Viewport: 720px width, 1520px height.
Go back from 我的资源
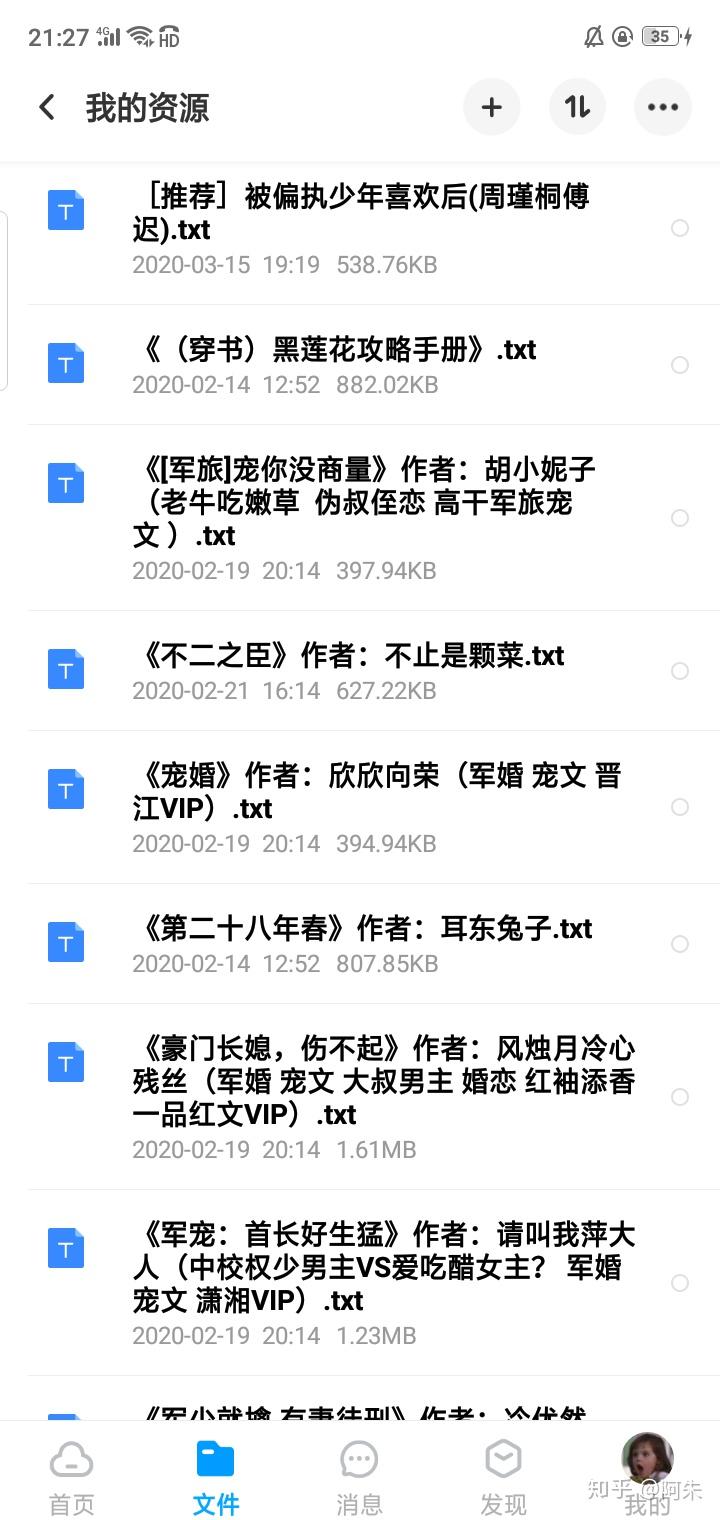click(x=46, y=108)
